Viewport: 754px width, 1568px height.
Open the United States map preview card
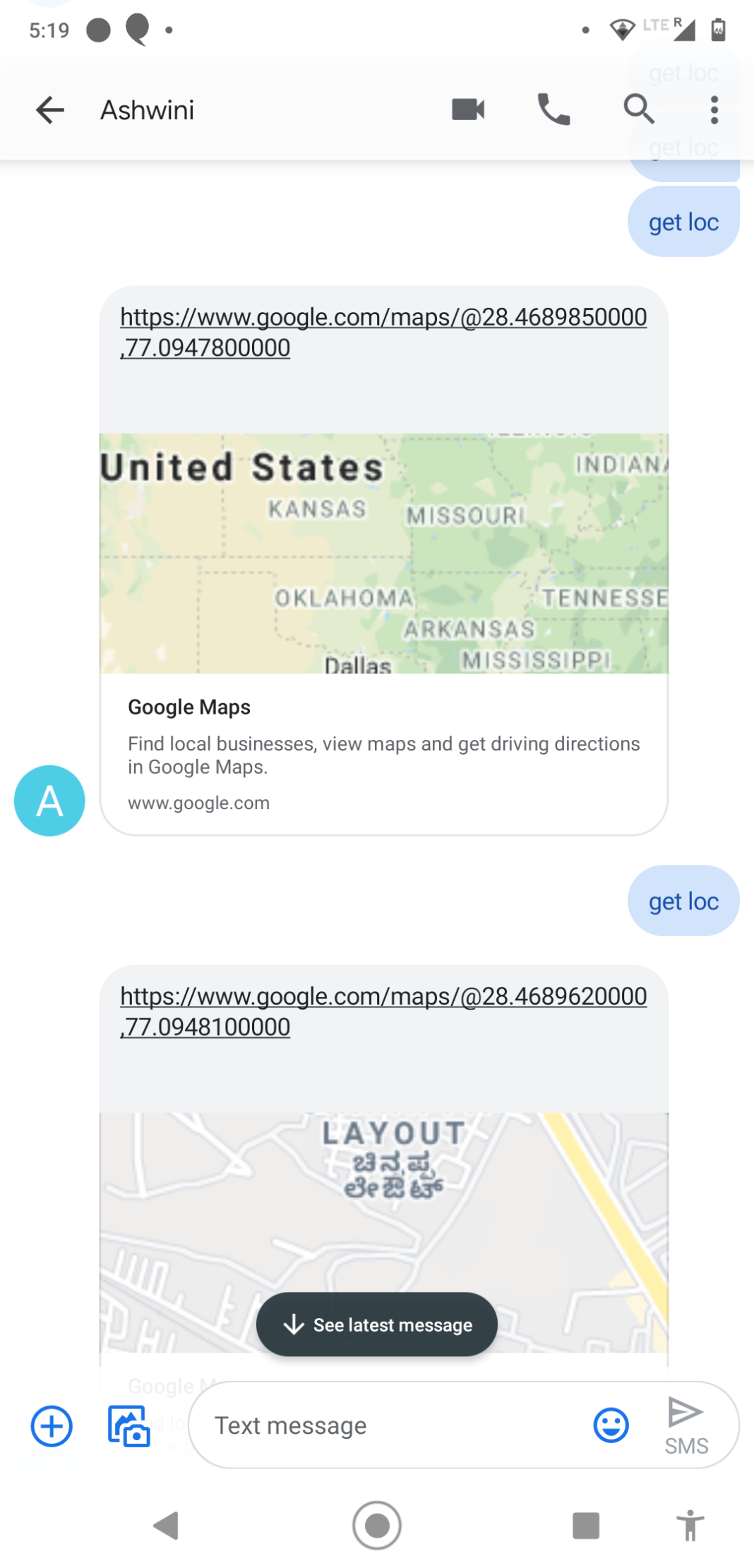(x=383, y=553)
